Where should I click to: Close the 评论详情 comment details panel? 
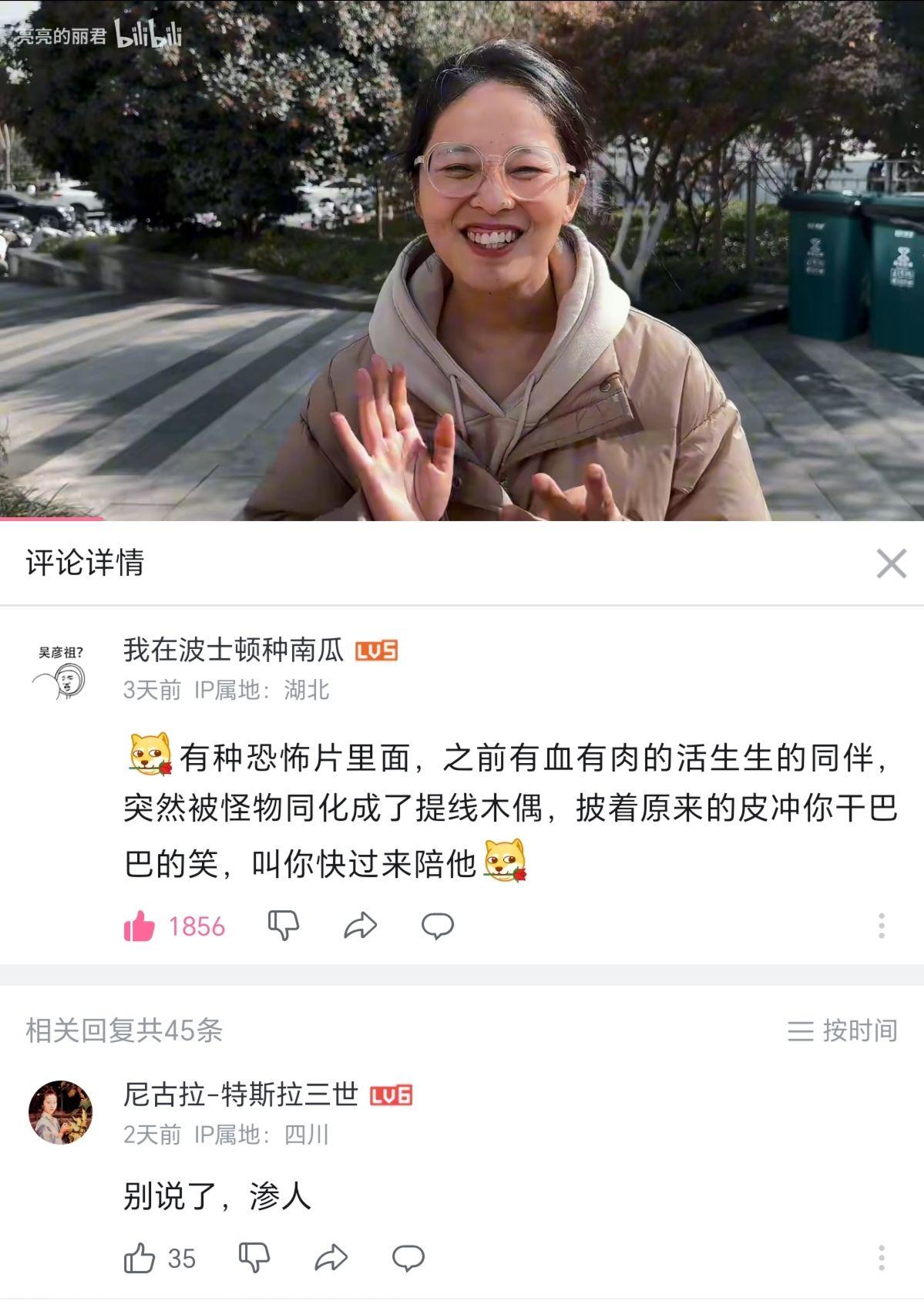891,563
